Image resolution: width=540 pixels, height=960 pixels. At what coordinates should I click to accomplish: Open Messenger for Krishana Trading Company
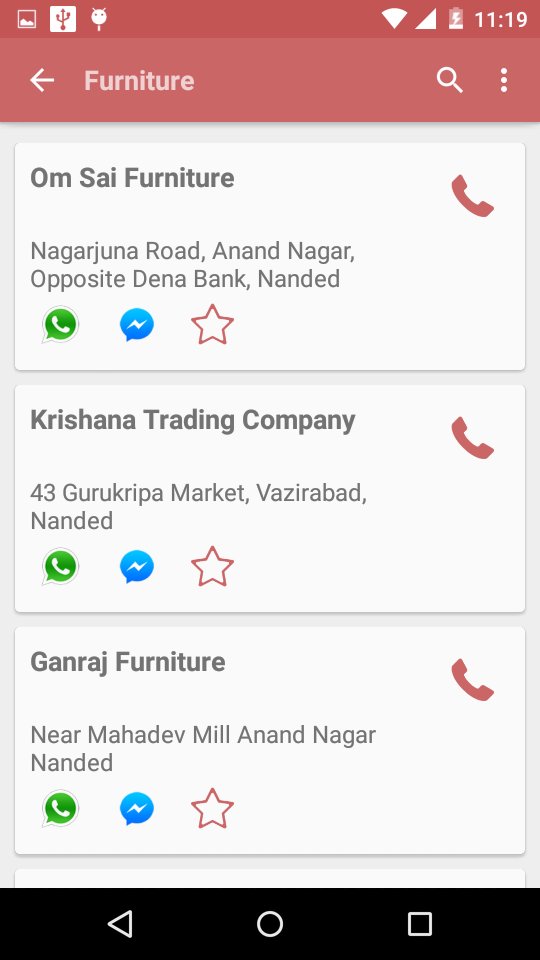coord(137,566)
